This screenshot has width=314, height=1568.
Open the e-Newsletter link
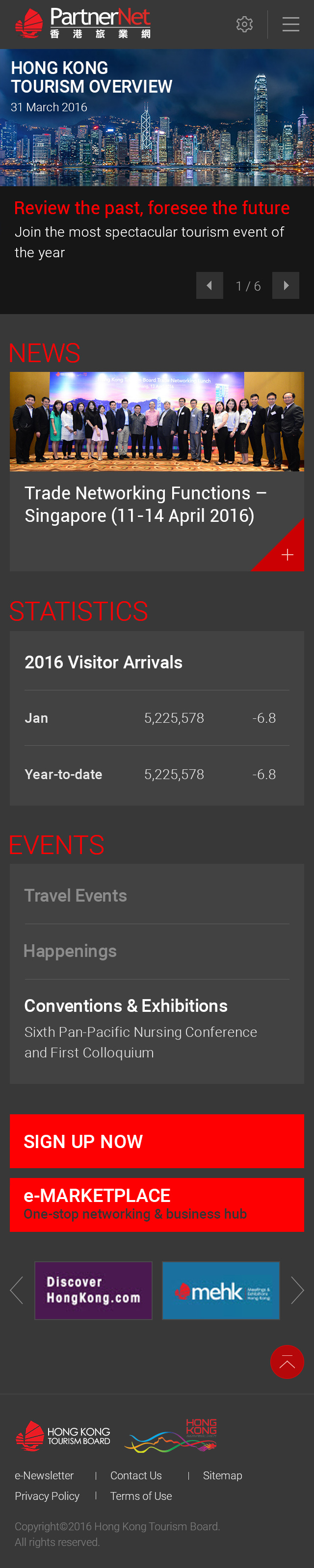point(44,1475)
